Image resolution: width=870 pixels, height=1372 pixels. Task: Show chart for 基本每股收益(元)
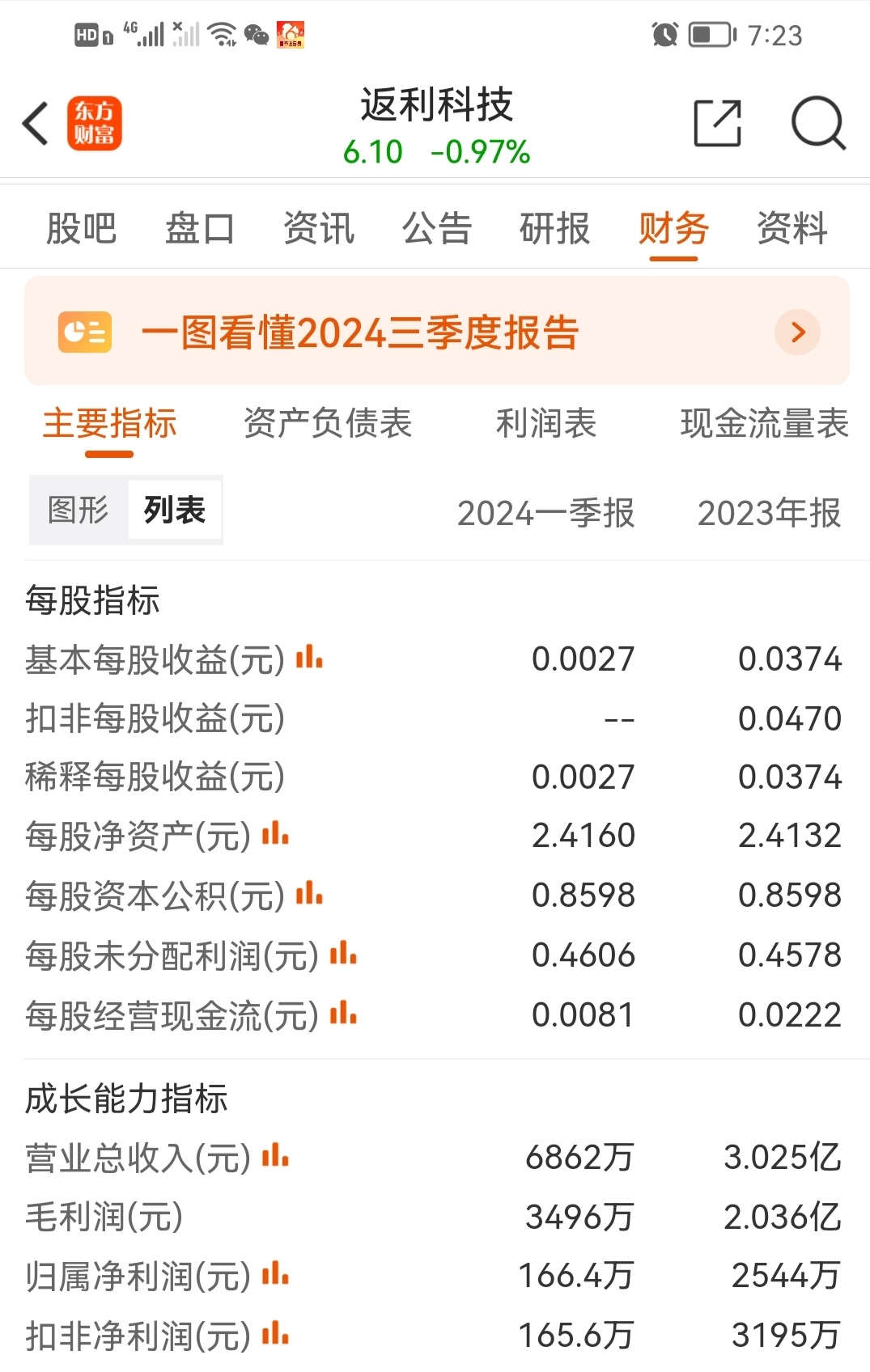[x=309, y=658]
